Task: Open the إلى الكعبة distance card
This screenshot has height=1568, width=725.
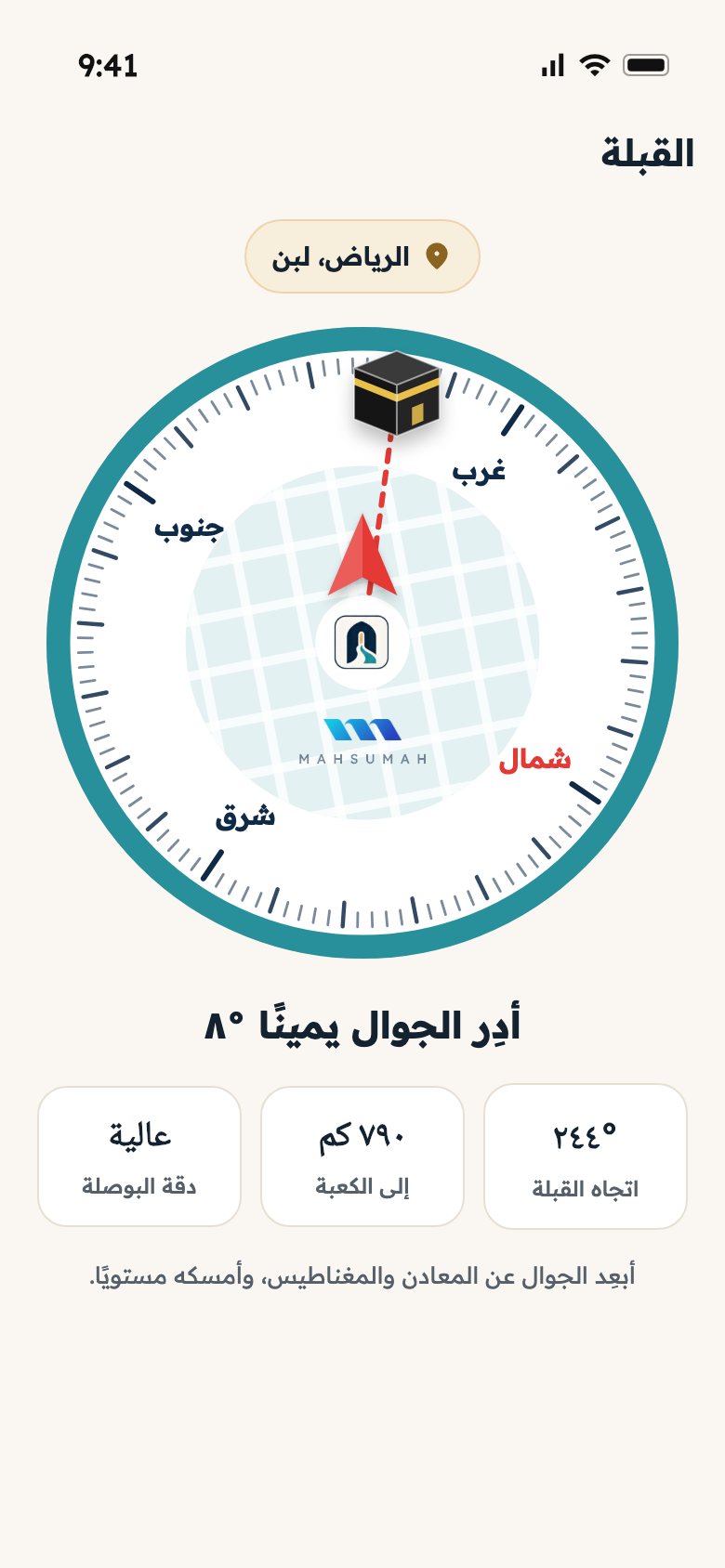Action: pos(362,1156)
